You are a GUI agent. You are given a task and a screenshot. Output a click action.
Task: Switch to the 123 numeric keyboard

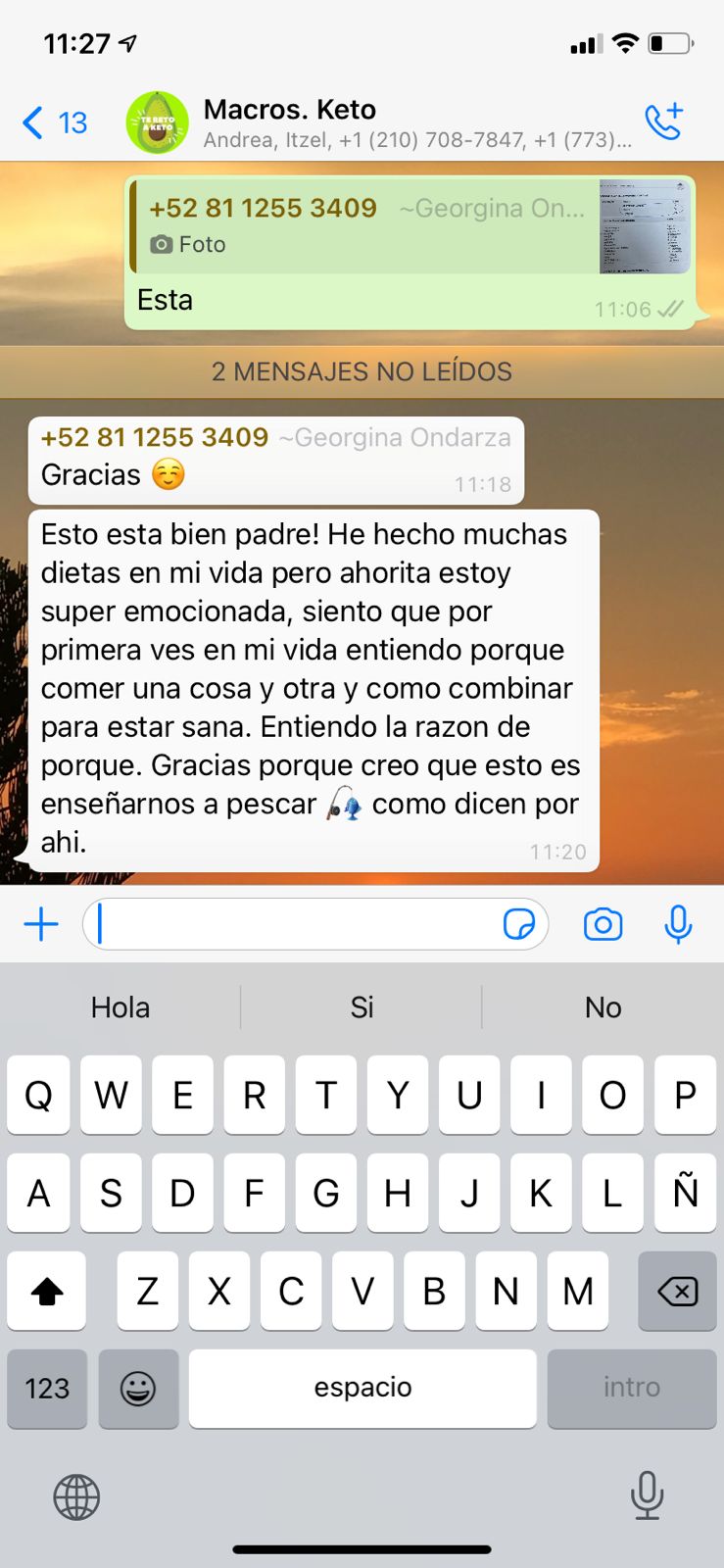click(47, 1389)
